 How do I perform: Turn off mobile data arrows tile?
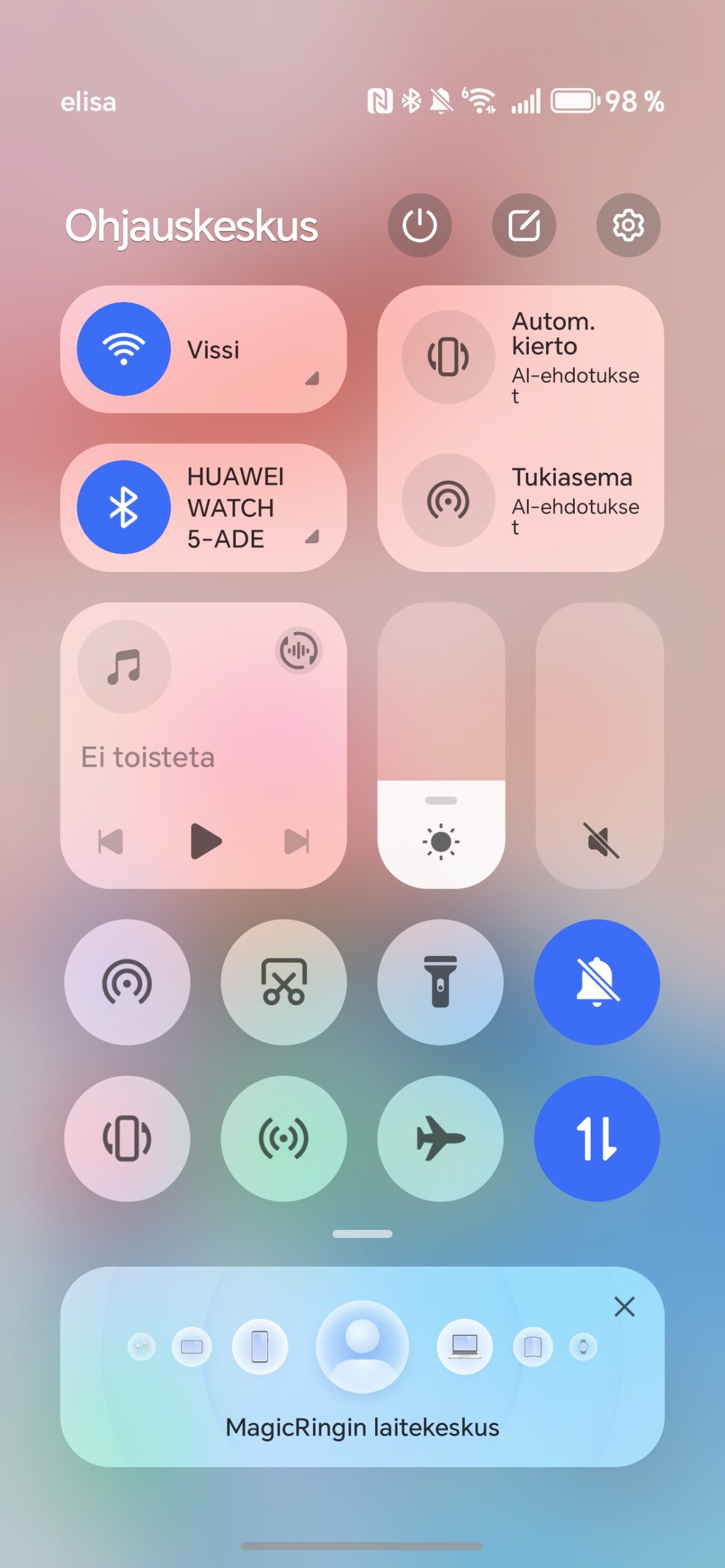tap(597, 1139)
